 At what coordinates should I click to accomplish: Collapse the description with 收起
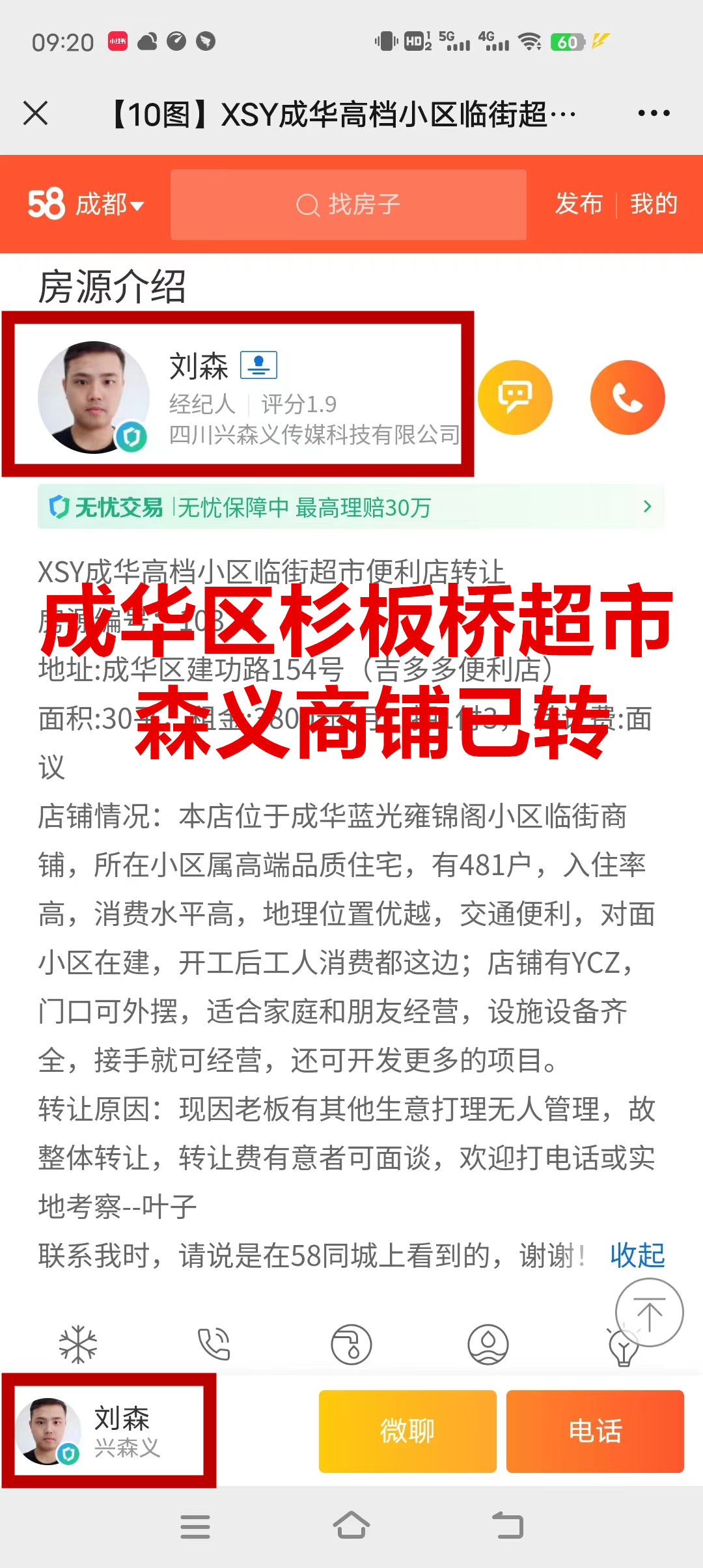(637, 1255)
